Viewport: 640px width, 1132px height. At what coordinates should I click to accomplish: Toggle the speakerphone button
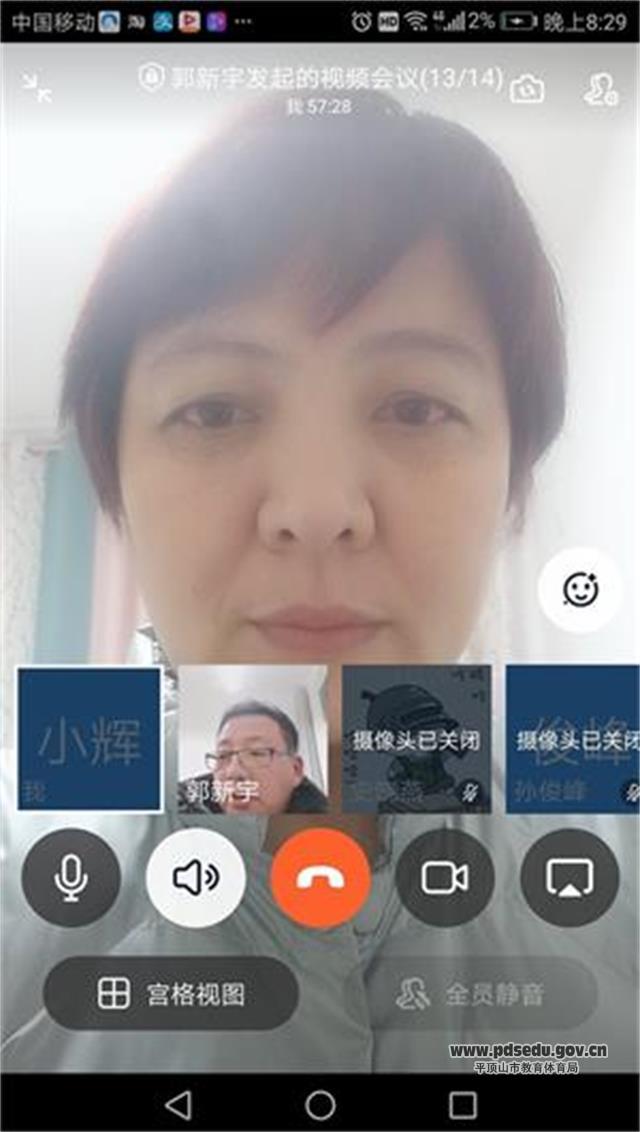click(196, 878)
